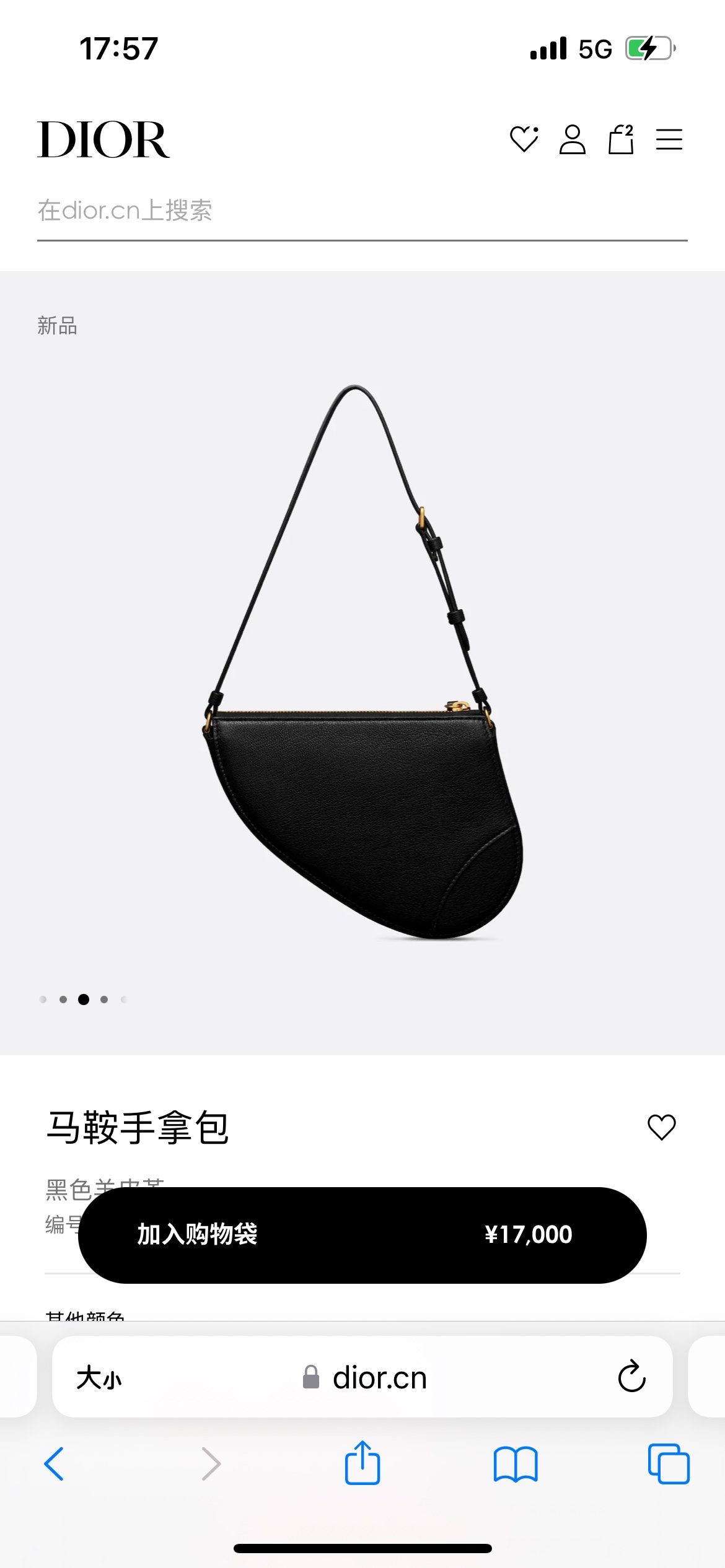Open the saddle bag product image
Viewport: 725px width, 1568px height.
click(362, 663)
